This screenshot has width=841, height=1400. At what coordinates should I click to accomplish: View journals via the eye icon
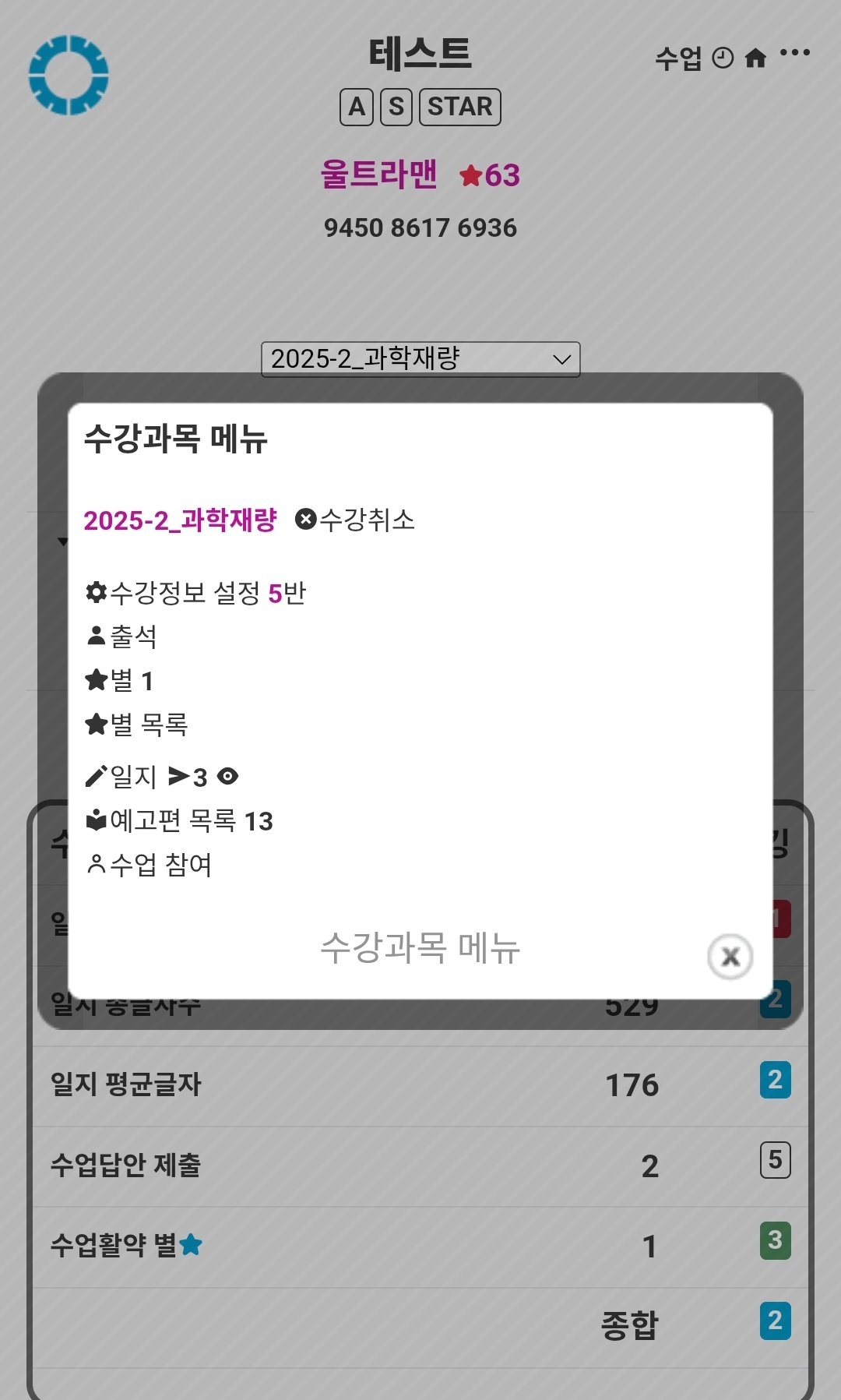pyautogui.click(x=227, y=776)
